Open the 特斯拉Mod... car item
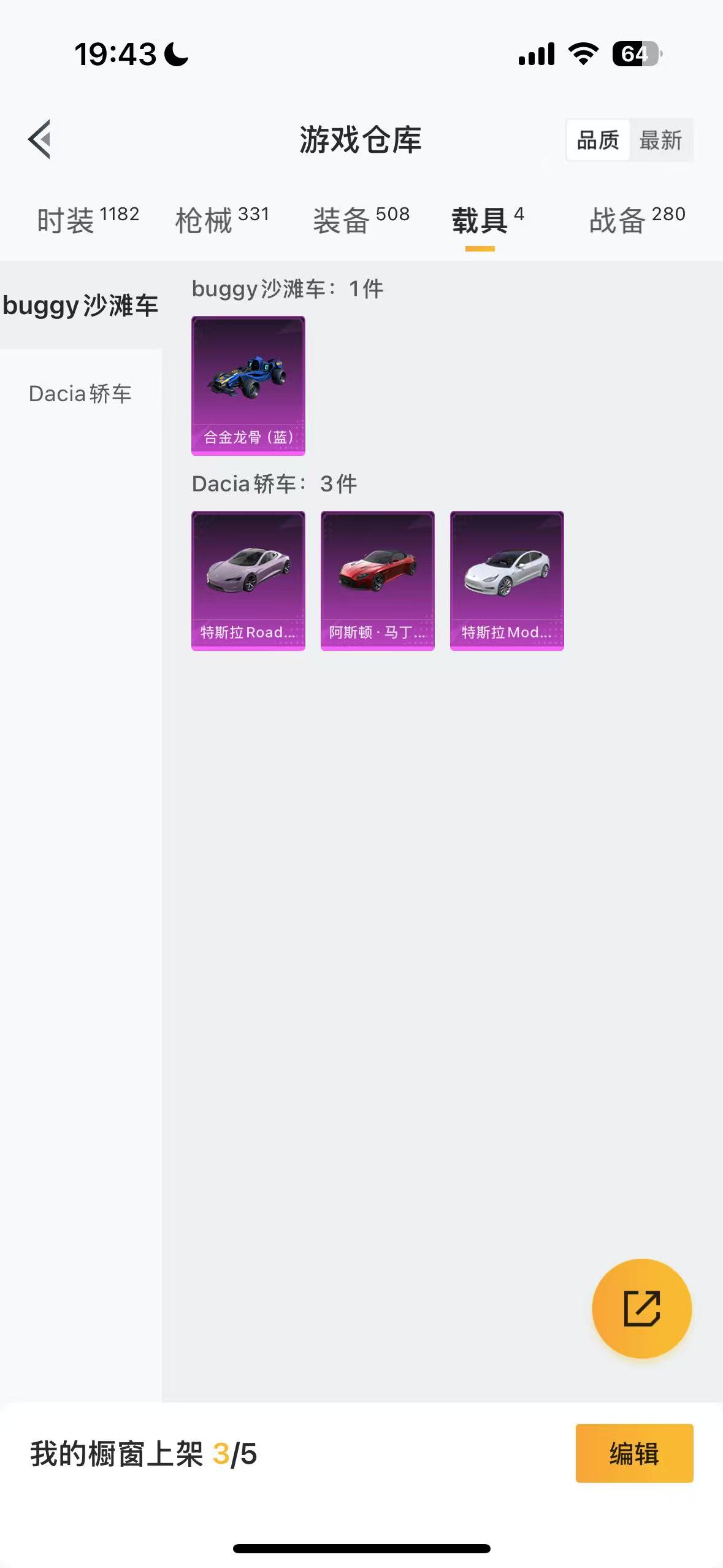This screenshot has width=723, height=1568. pyautogui.click(x=507, y=580)
